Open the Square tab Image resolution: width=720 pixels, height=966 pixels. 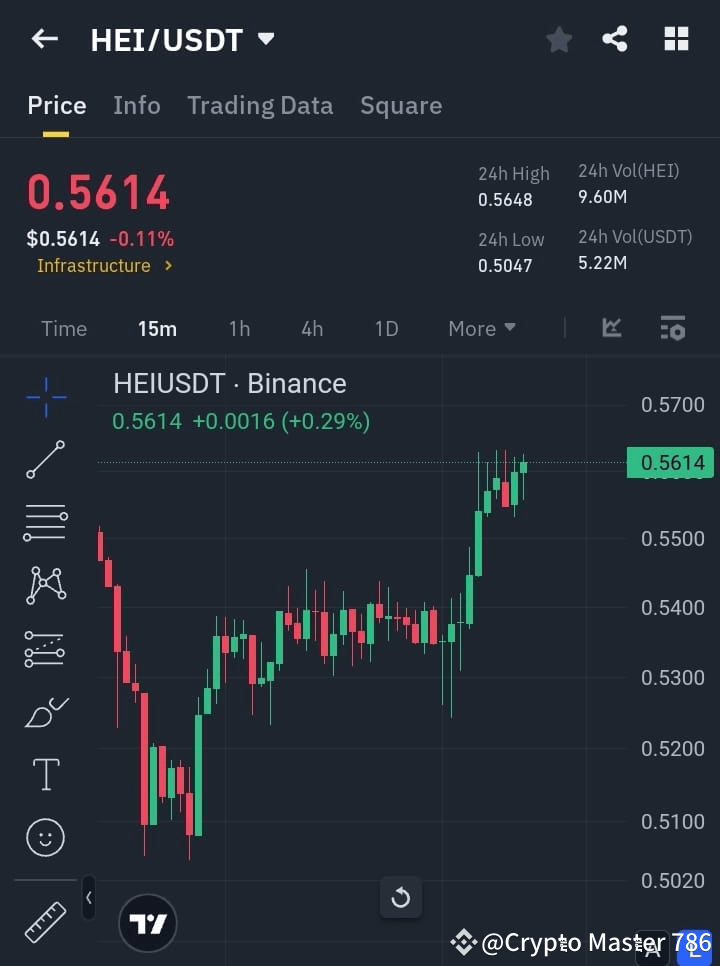(401, 105)
